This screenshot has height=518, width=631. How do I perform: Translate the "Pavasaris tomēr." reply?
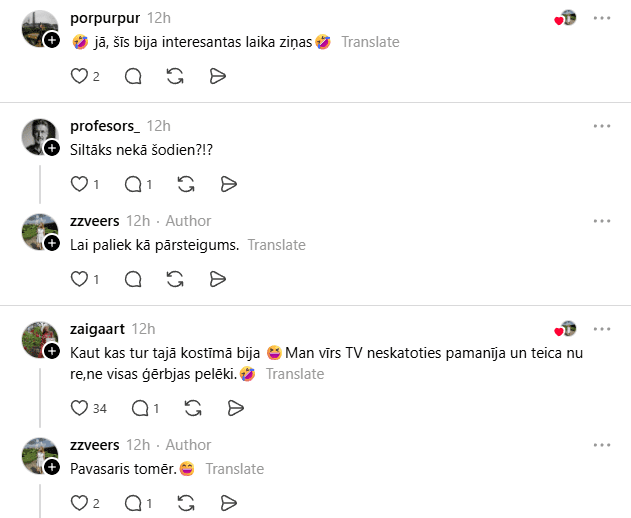[x=234, y=469]
